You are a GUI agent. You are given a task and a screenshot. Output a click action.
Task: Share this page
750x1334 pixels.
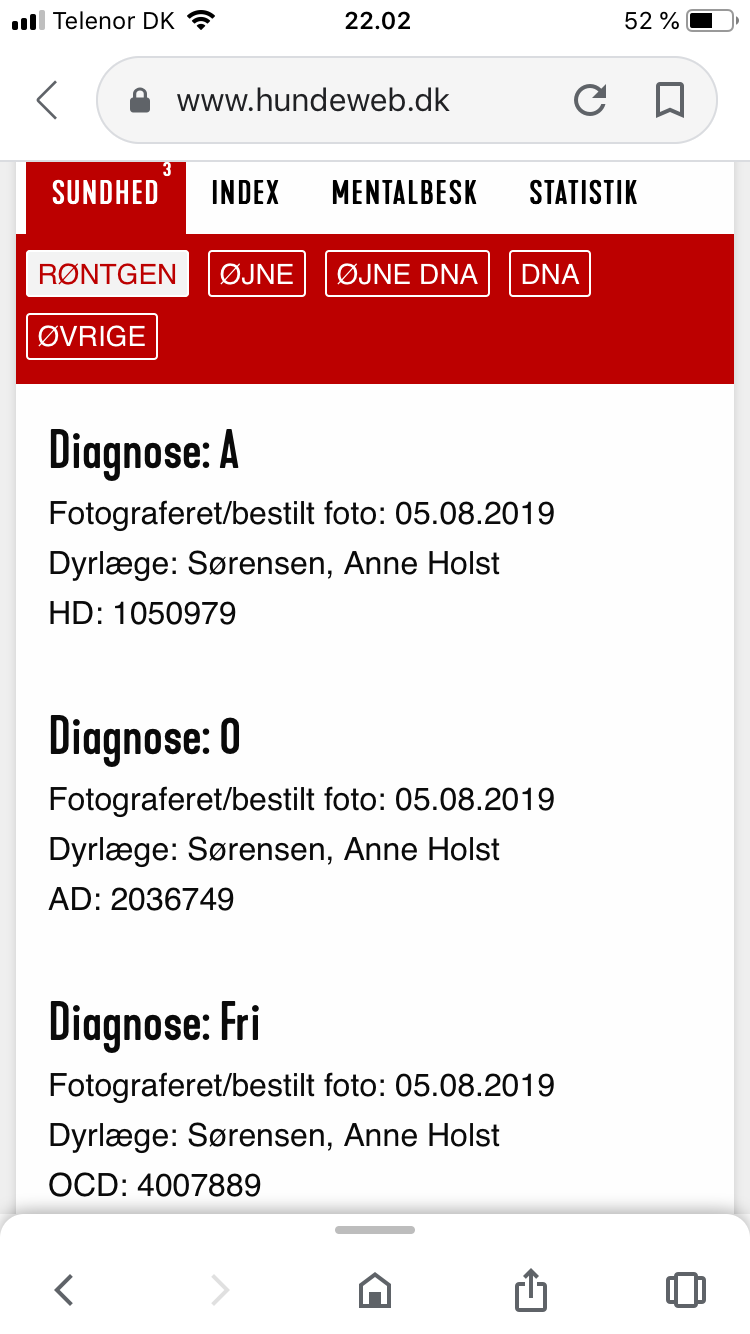click(x=531, y=1289)
